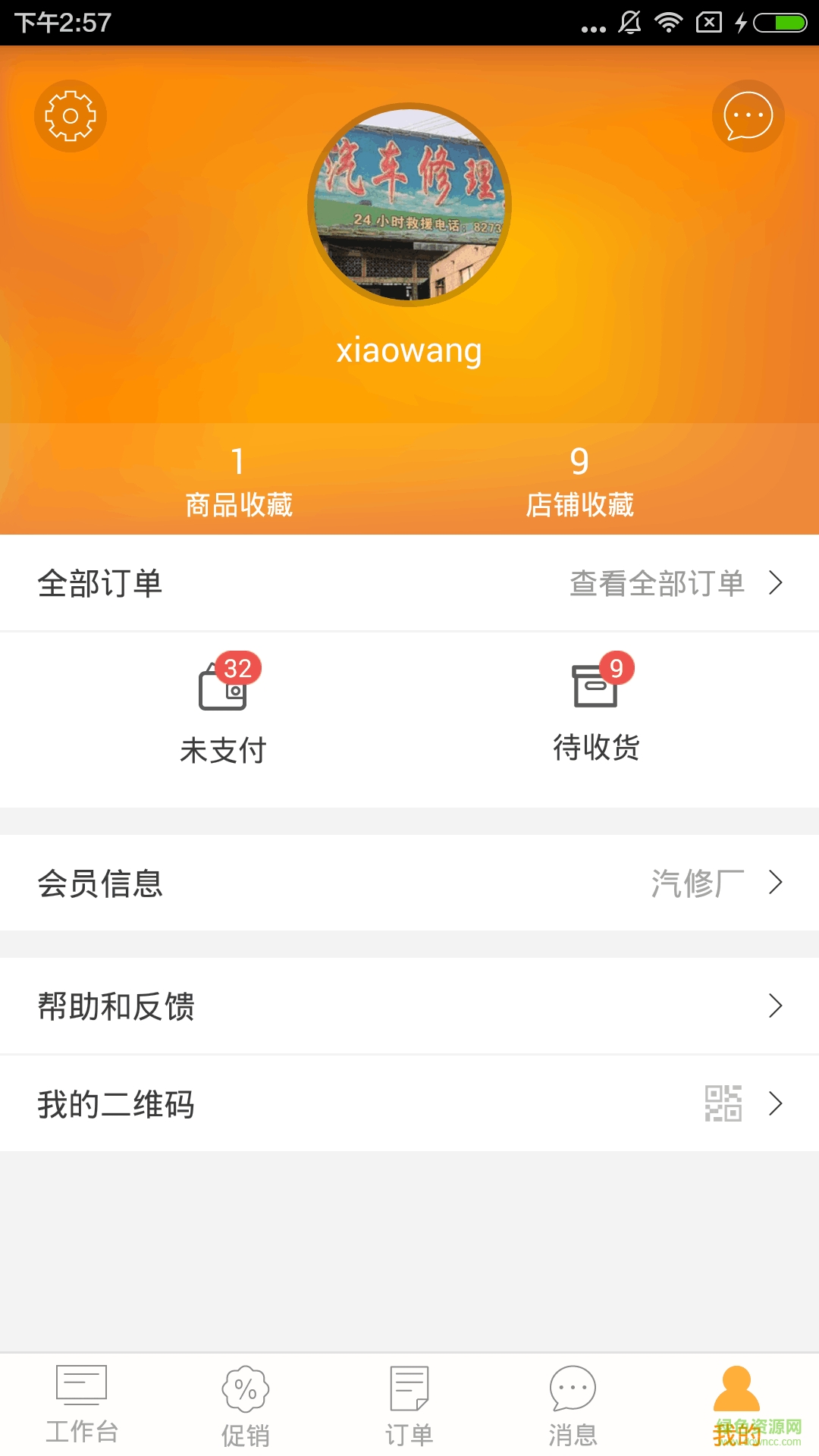Open the settings gear icon
819x1456 pixels.
point(71,115)
